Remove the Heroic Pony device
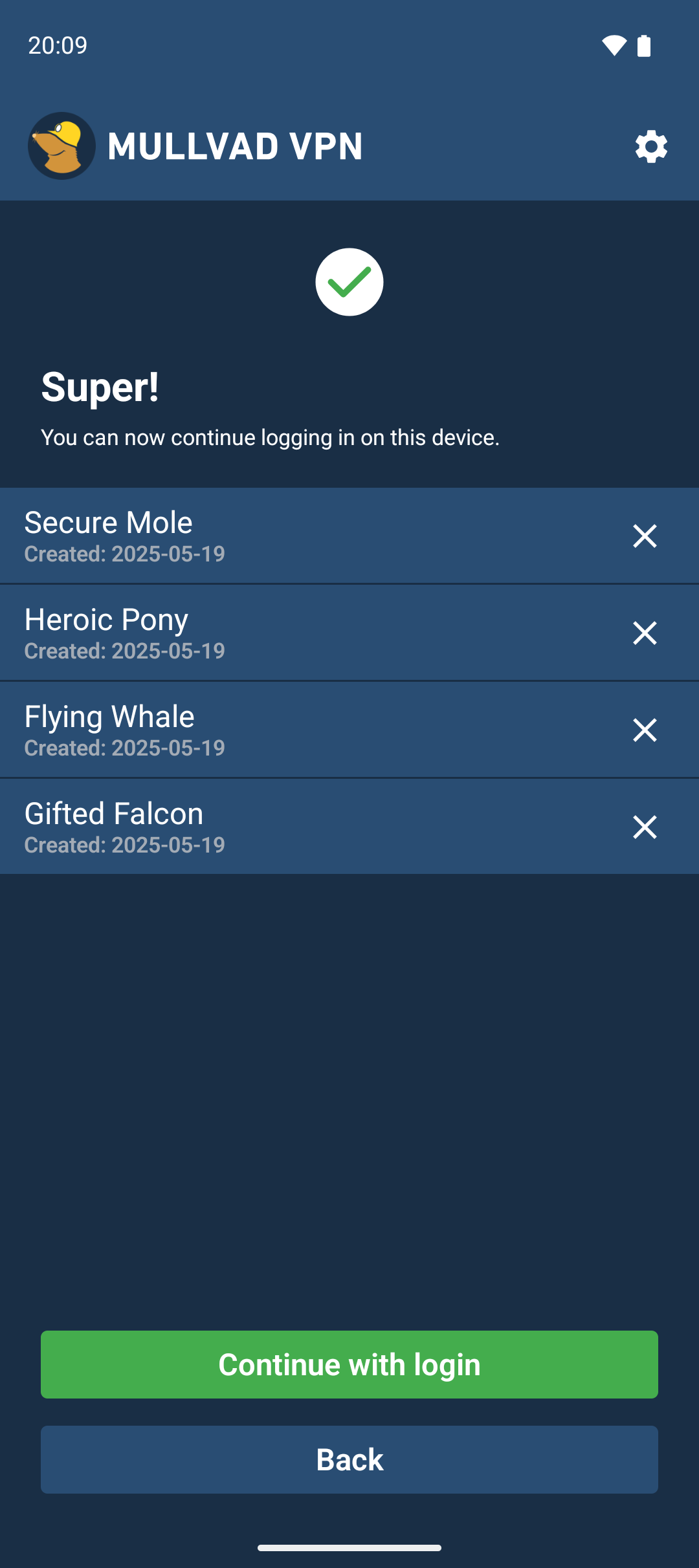Viewport: 699px width, 1568px height. pos(645,633)
